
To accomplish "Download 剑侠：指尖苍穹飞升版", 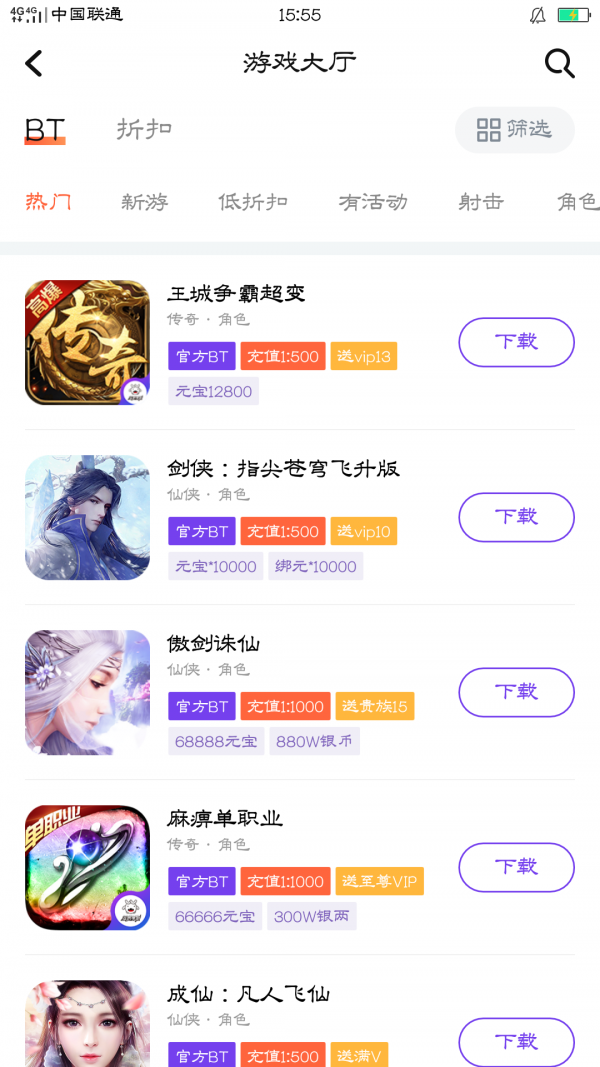I will [516, 517].
